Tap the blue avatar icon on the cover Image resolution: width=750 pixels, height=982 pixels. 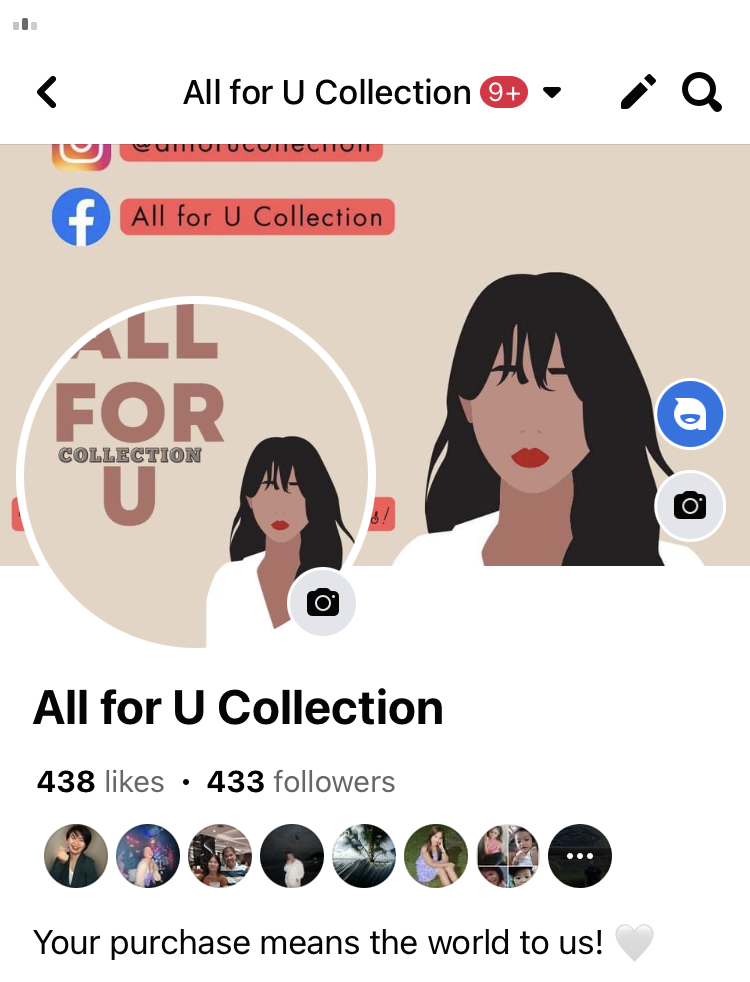[x=690, y=414]
